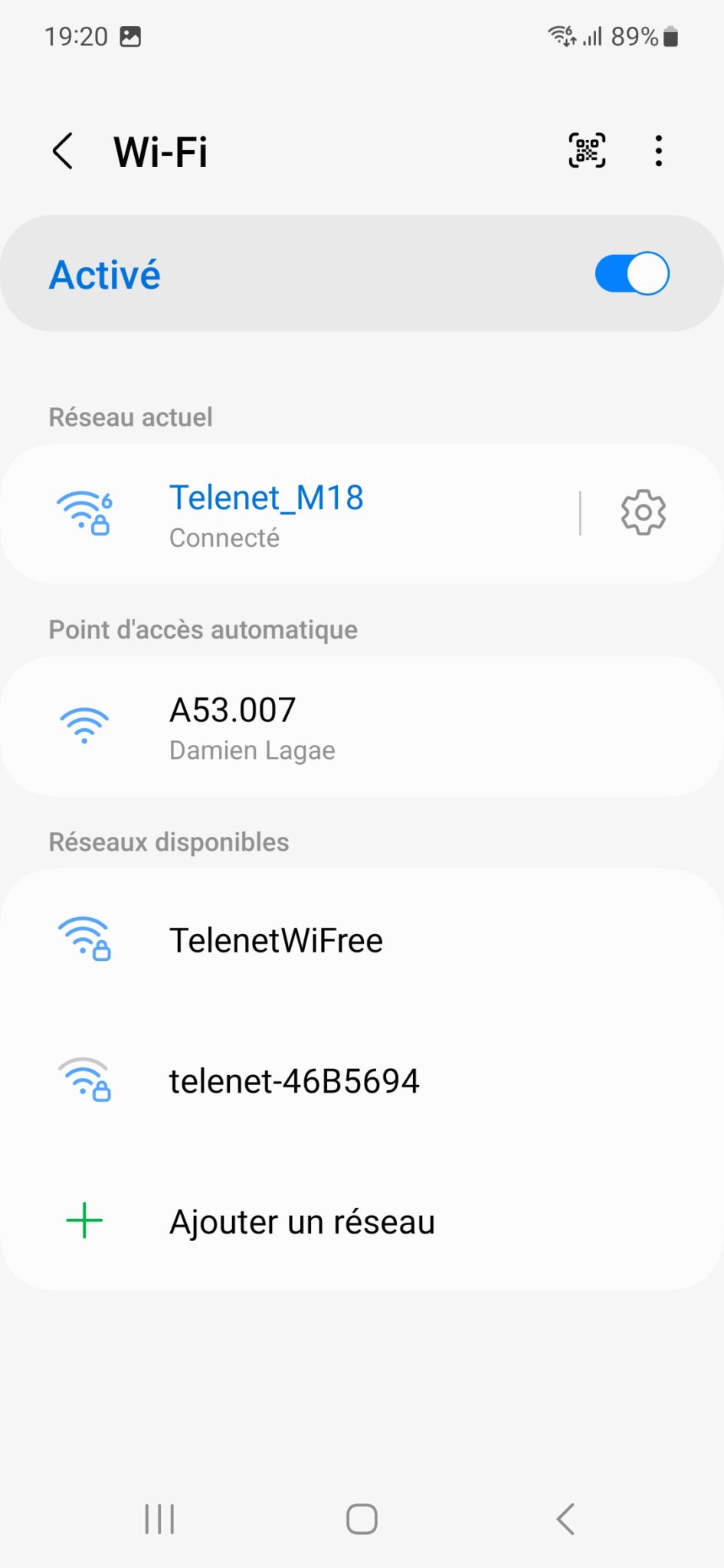Open the three-dot overflow menu

pos(659,151)
